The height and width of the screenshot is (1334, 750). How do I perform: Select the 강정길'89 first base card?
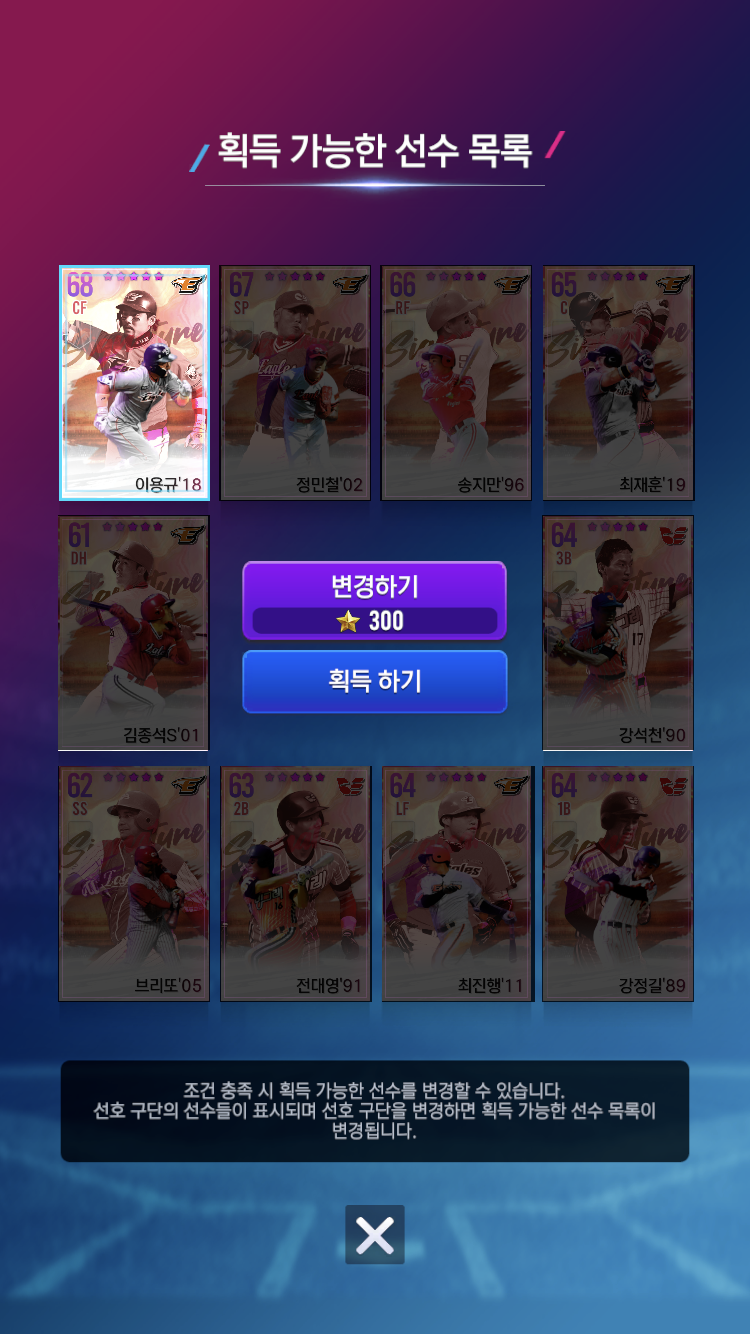[x=618, y=884]
